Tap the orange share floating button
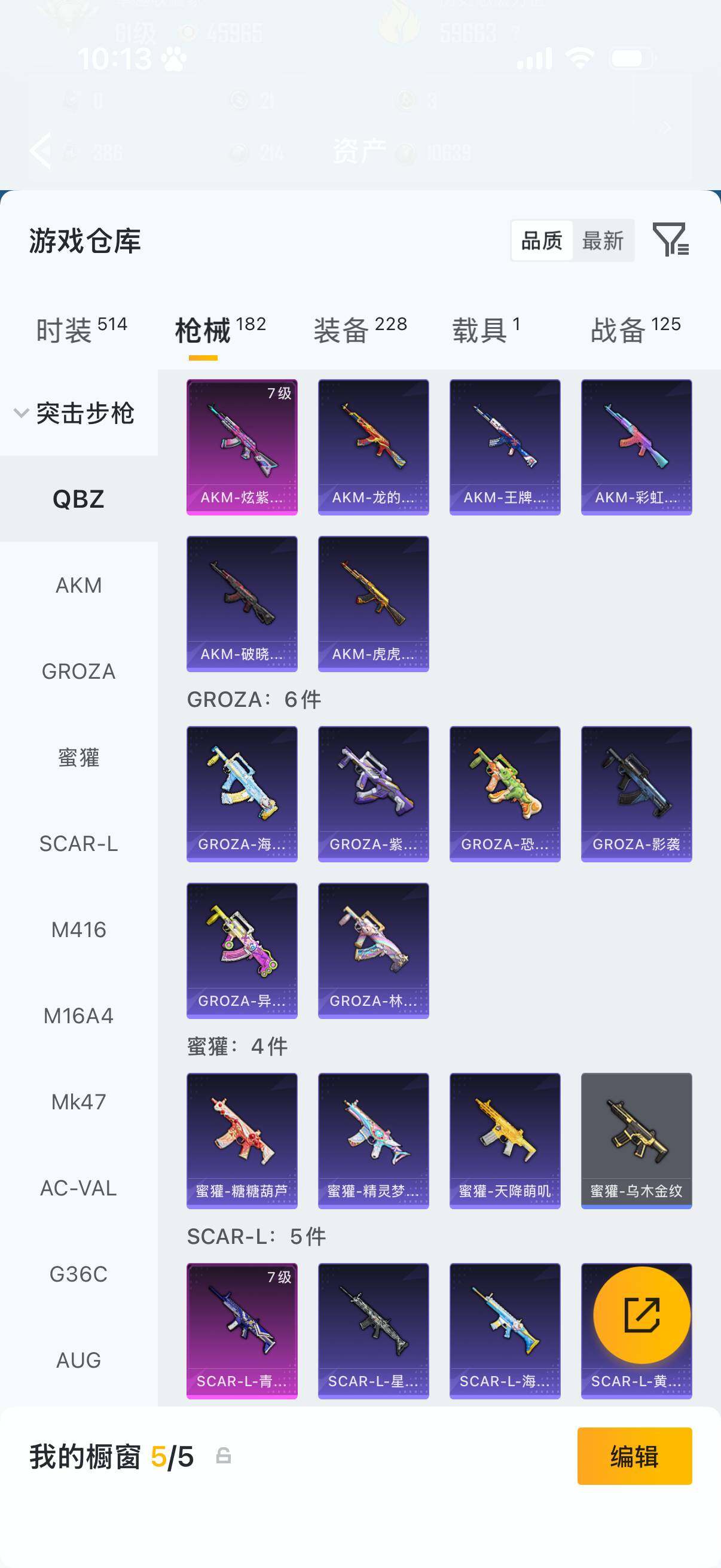Image resolution: width=721 pixels, height=1568 pixels. pos(641,1315)
